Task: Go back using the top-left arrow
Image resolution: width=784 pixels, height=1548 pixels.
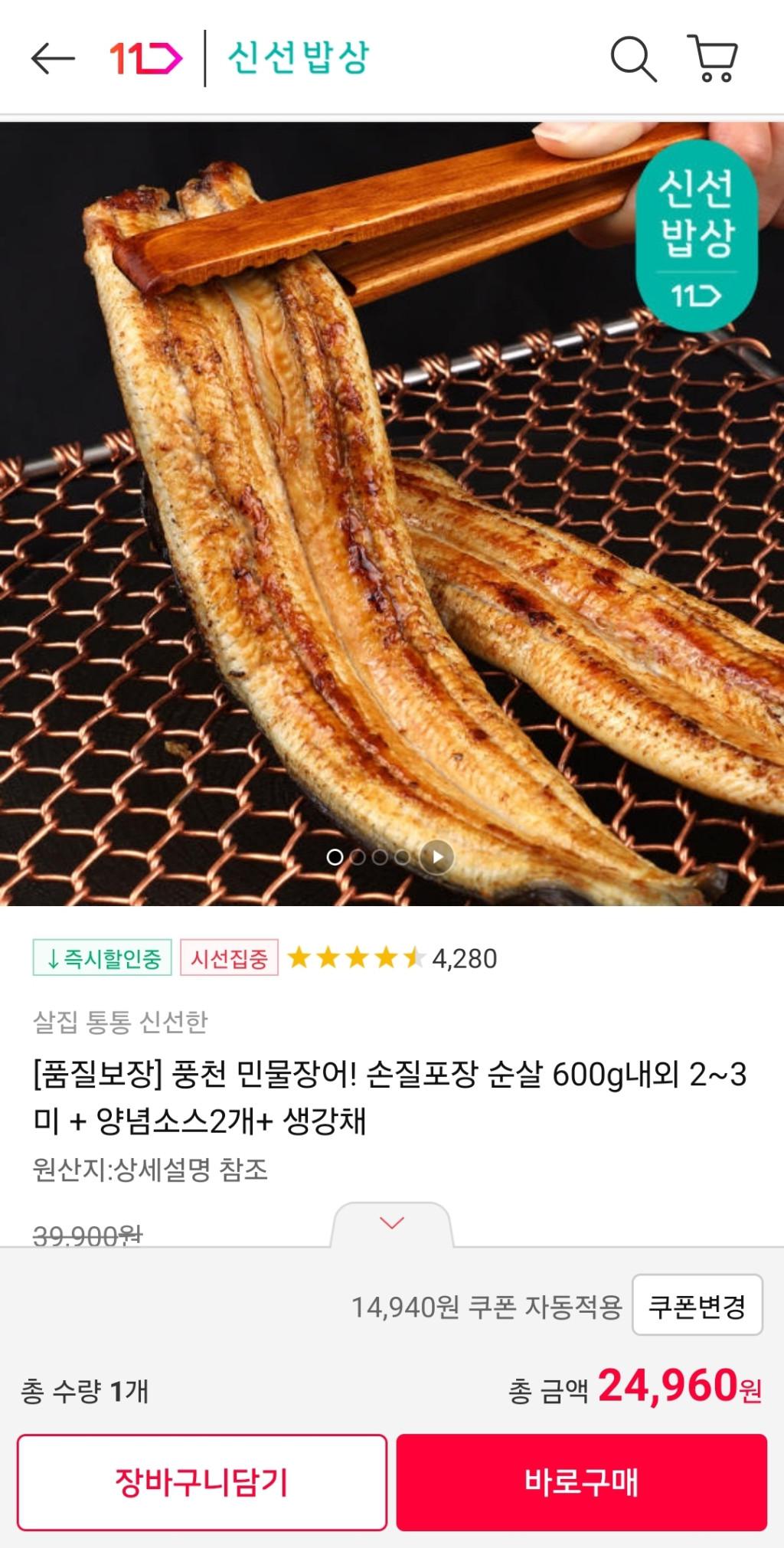Action: (x=52, y=59)
